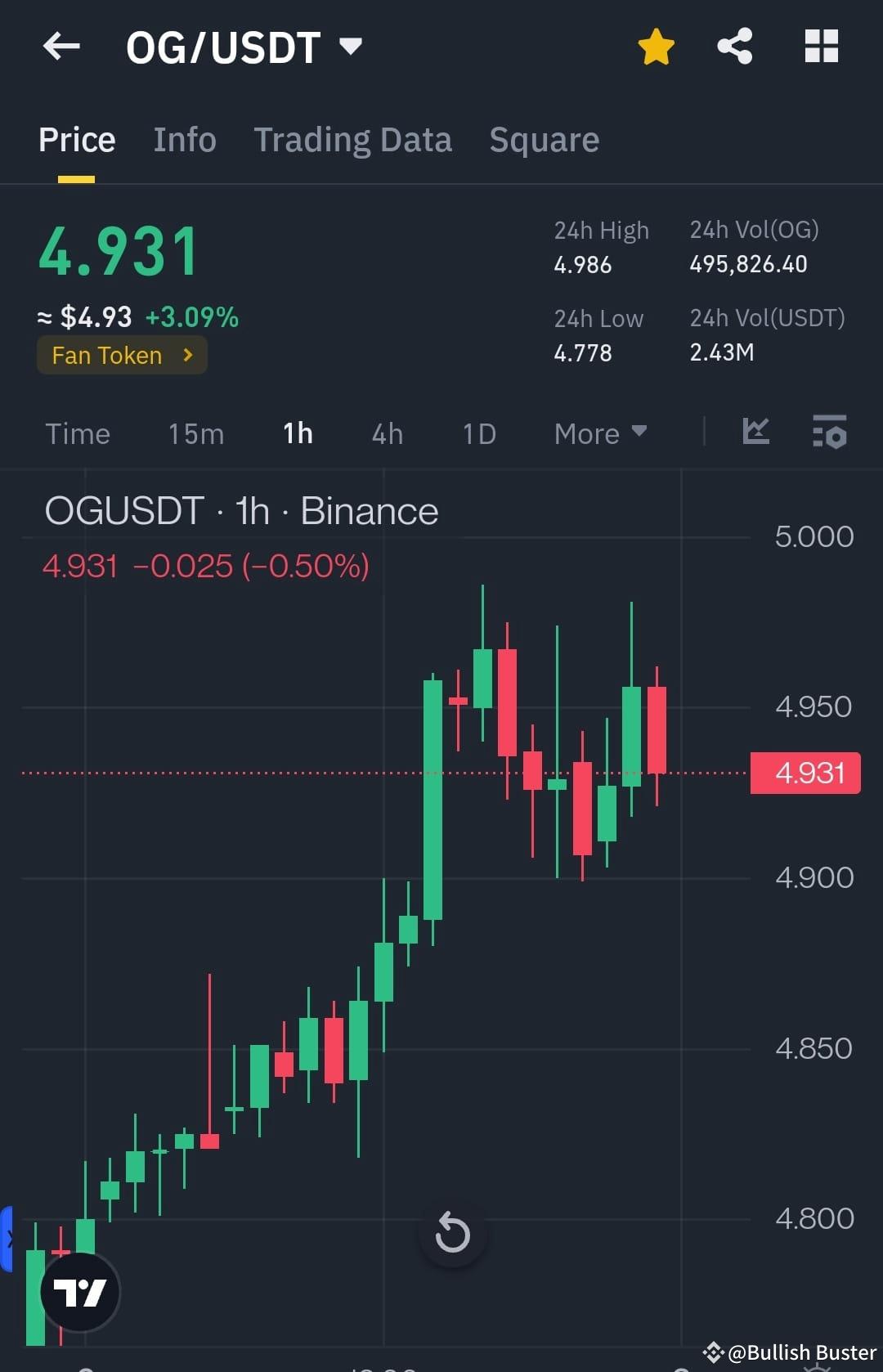Click the red 4.931 price tag marker

(805, 772)
